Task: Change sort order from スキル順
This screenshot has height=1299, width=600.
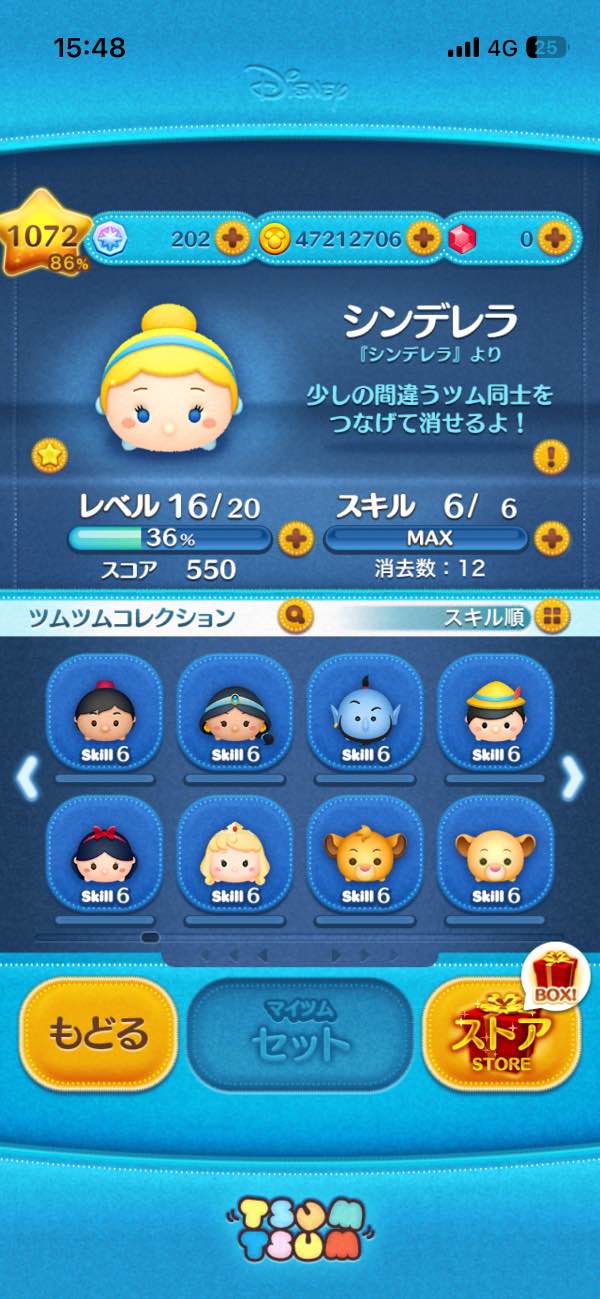Action: 550,617
